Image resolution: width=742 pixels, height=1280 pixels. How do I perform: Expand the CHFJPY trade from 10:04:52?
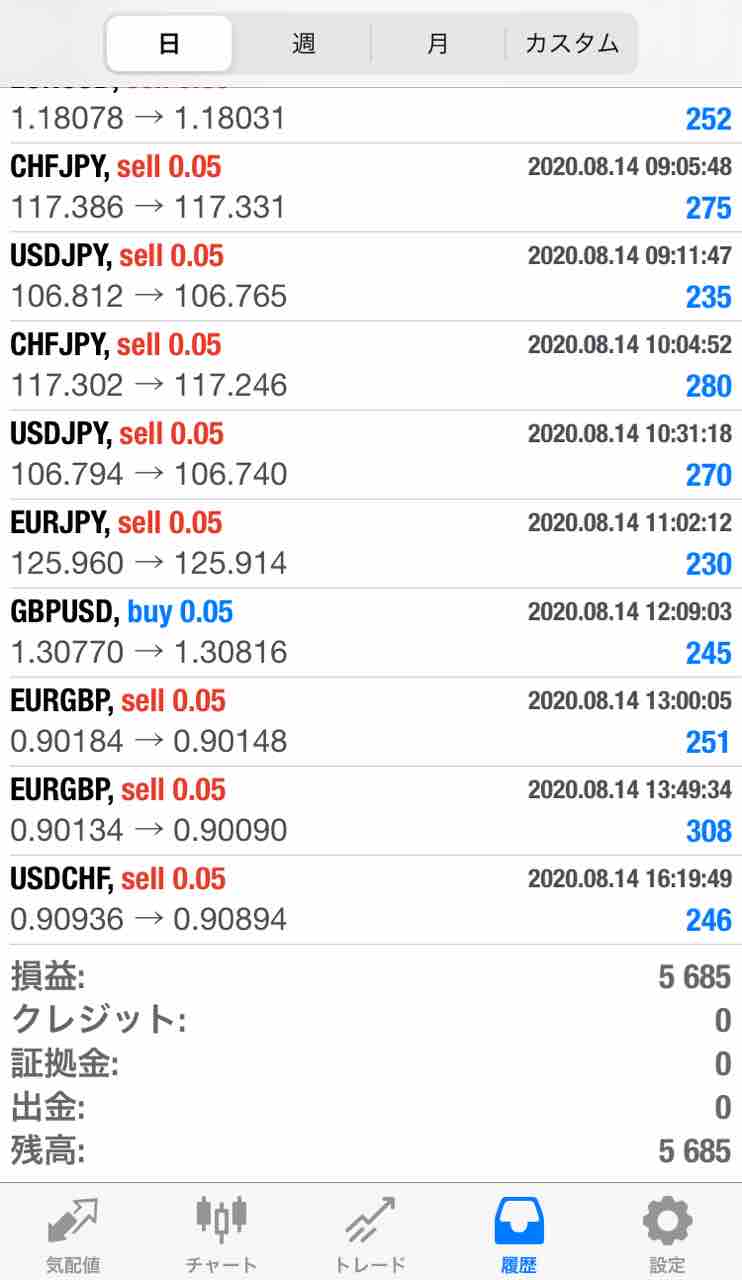tap(370, 365)
